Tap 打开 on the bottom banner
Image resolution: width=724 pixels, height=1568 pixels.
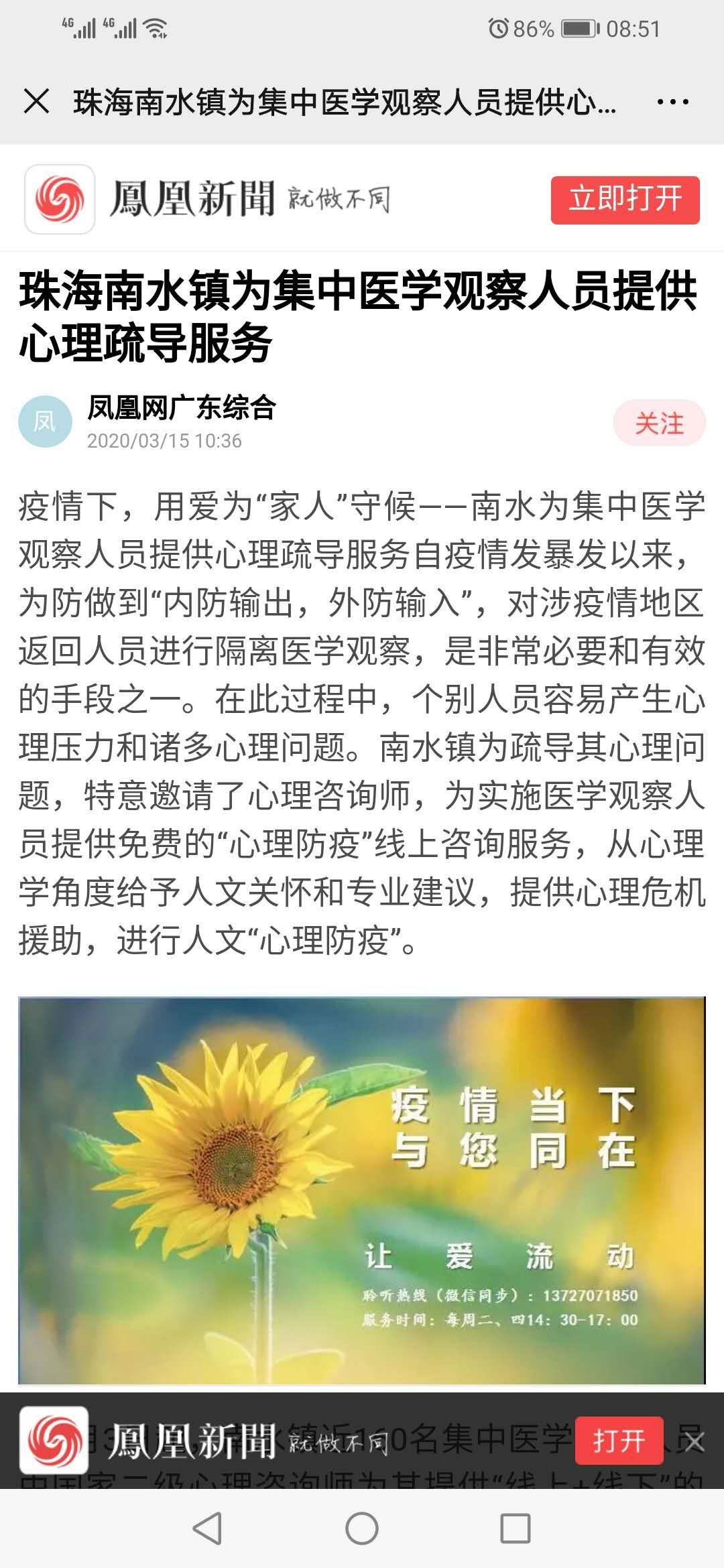pyautogui.click(x=619, y=1440)
